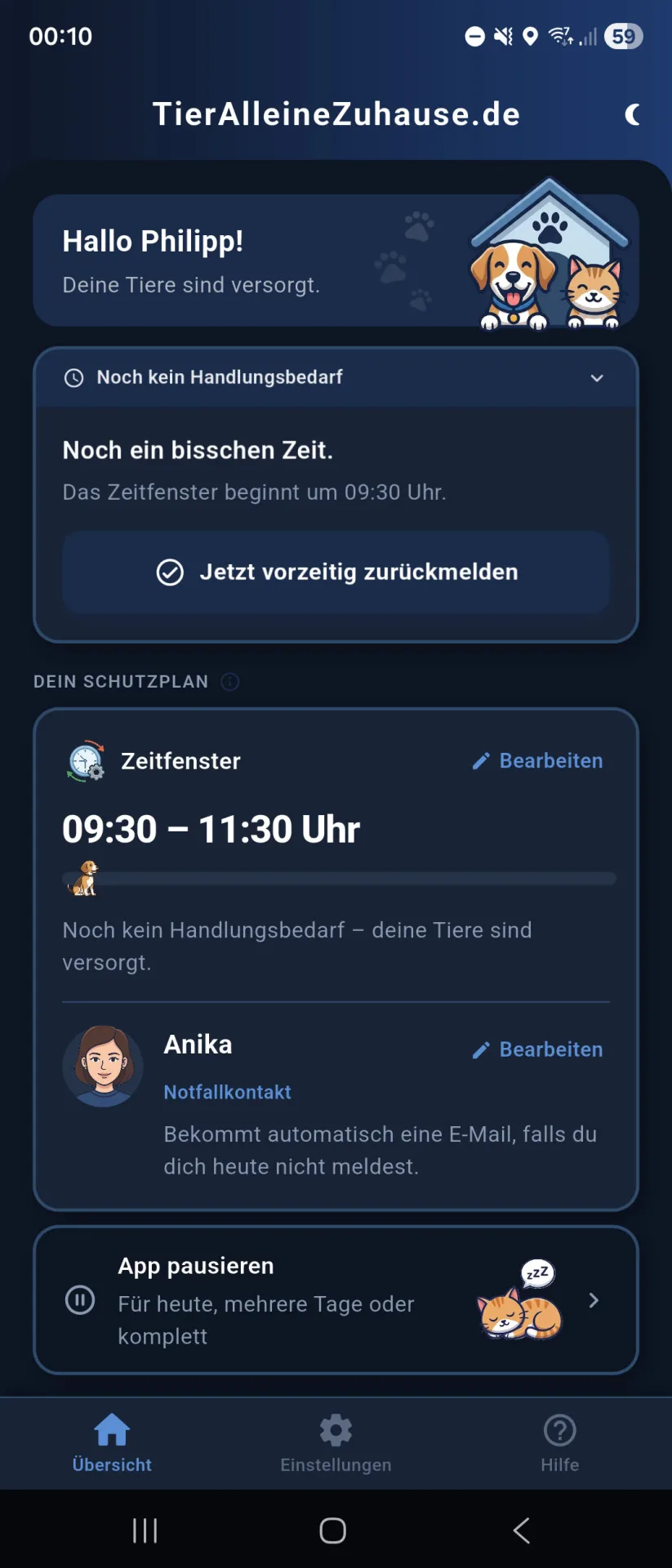Tap Jetzt vorzeitig zurückmelden
The height and width of the screenshot is (1568, 672).
point(336,572)
